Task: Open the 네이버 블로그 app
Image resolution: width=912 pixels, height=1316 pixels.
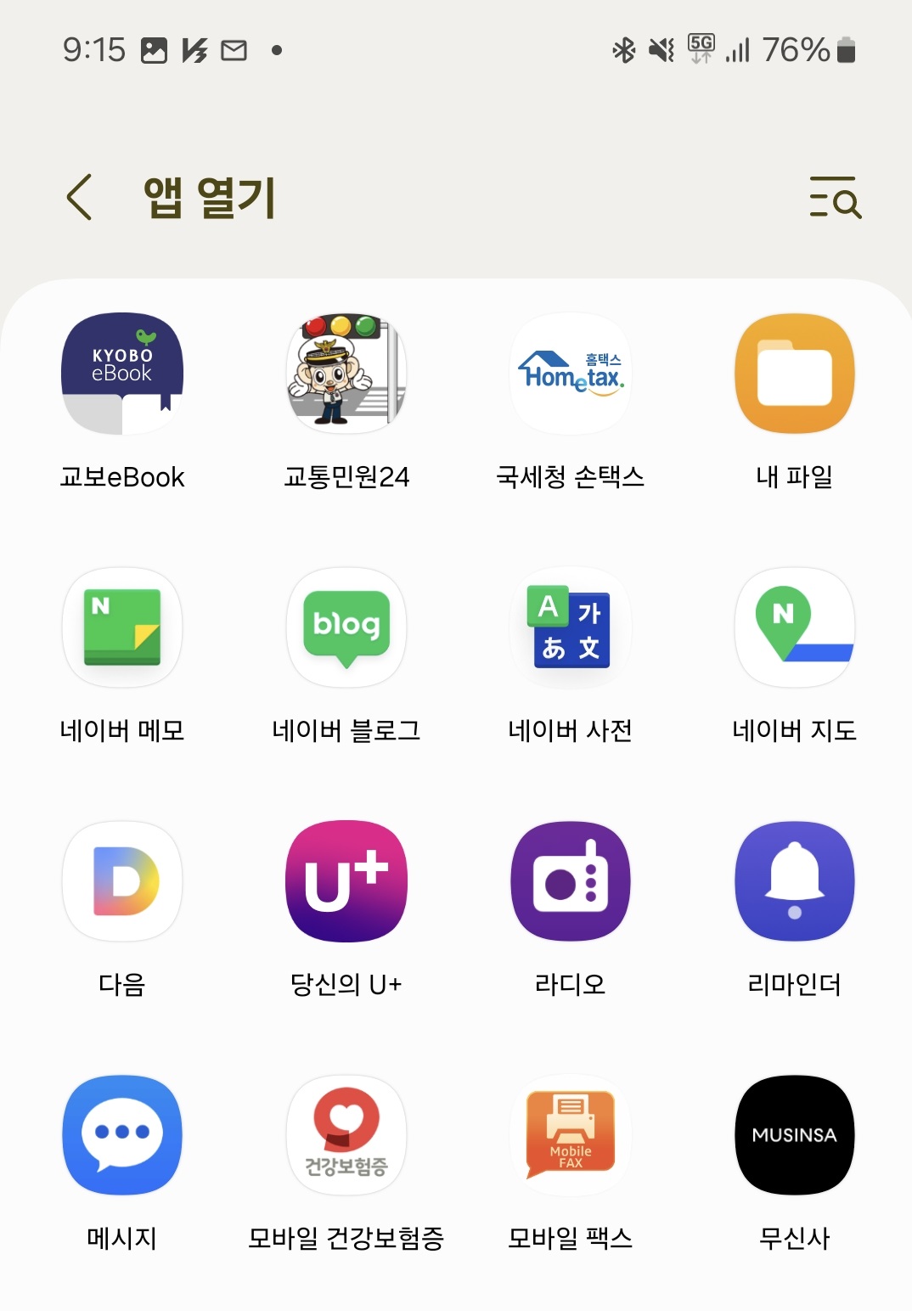Action: (346, 627)
